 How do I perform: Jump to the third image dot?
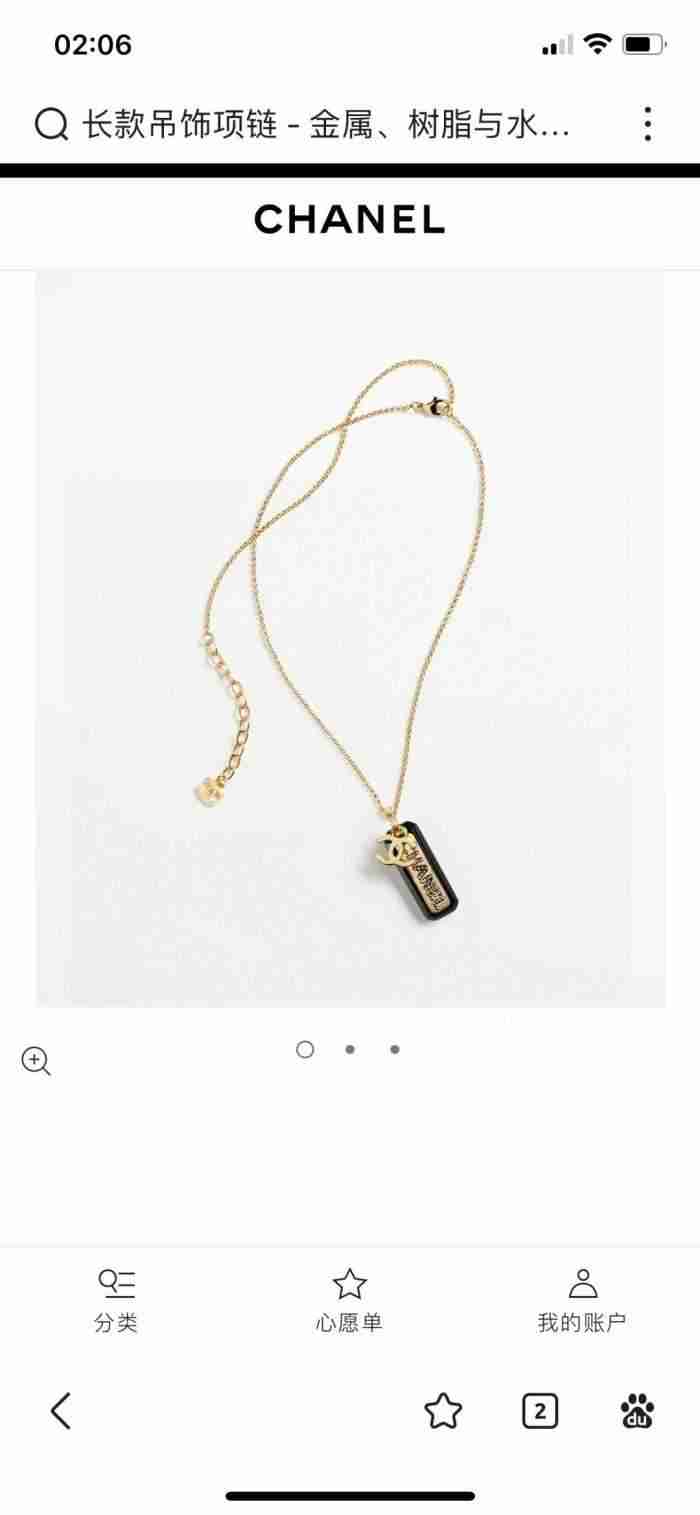pos(395,1049)
